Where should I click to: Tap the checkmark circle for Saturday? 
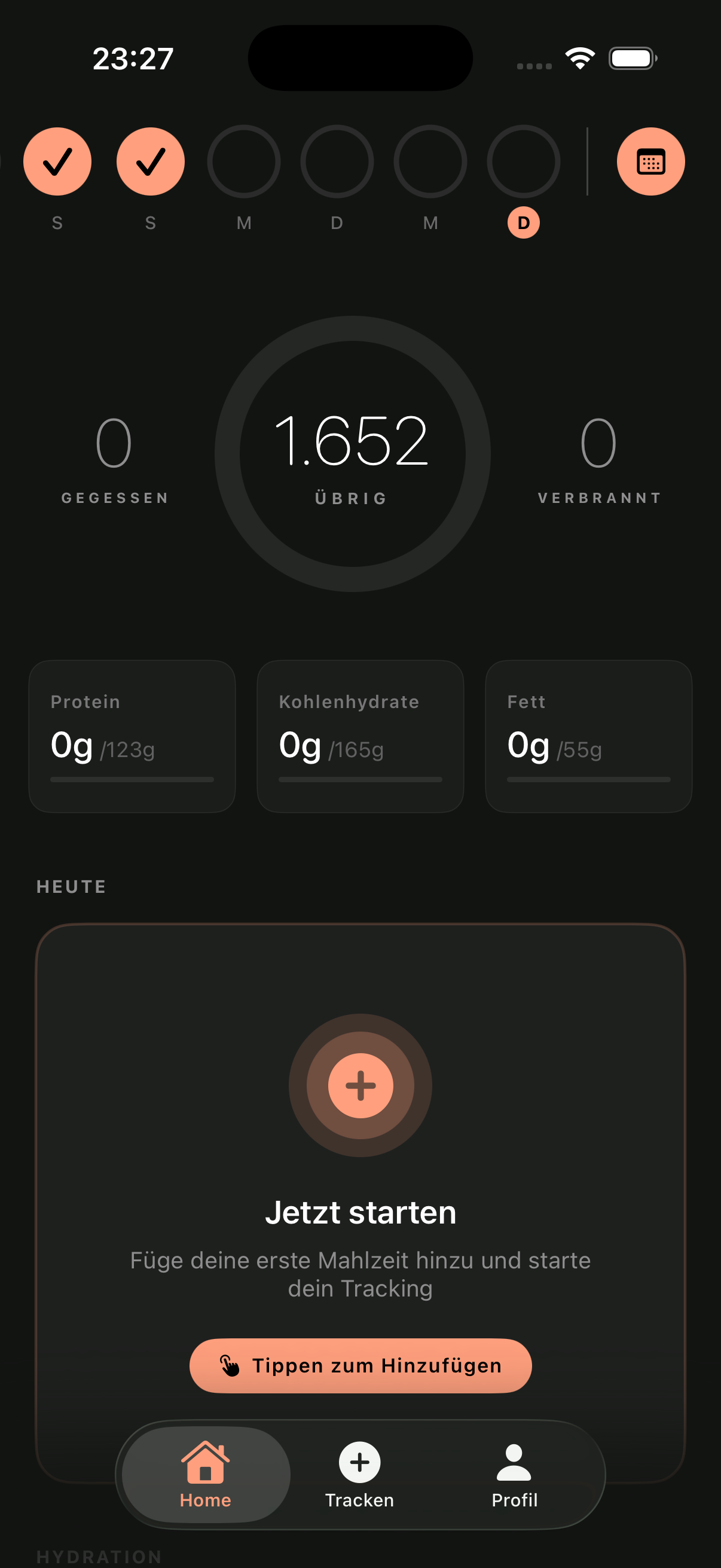tap(58, 161)
